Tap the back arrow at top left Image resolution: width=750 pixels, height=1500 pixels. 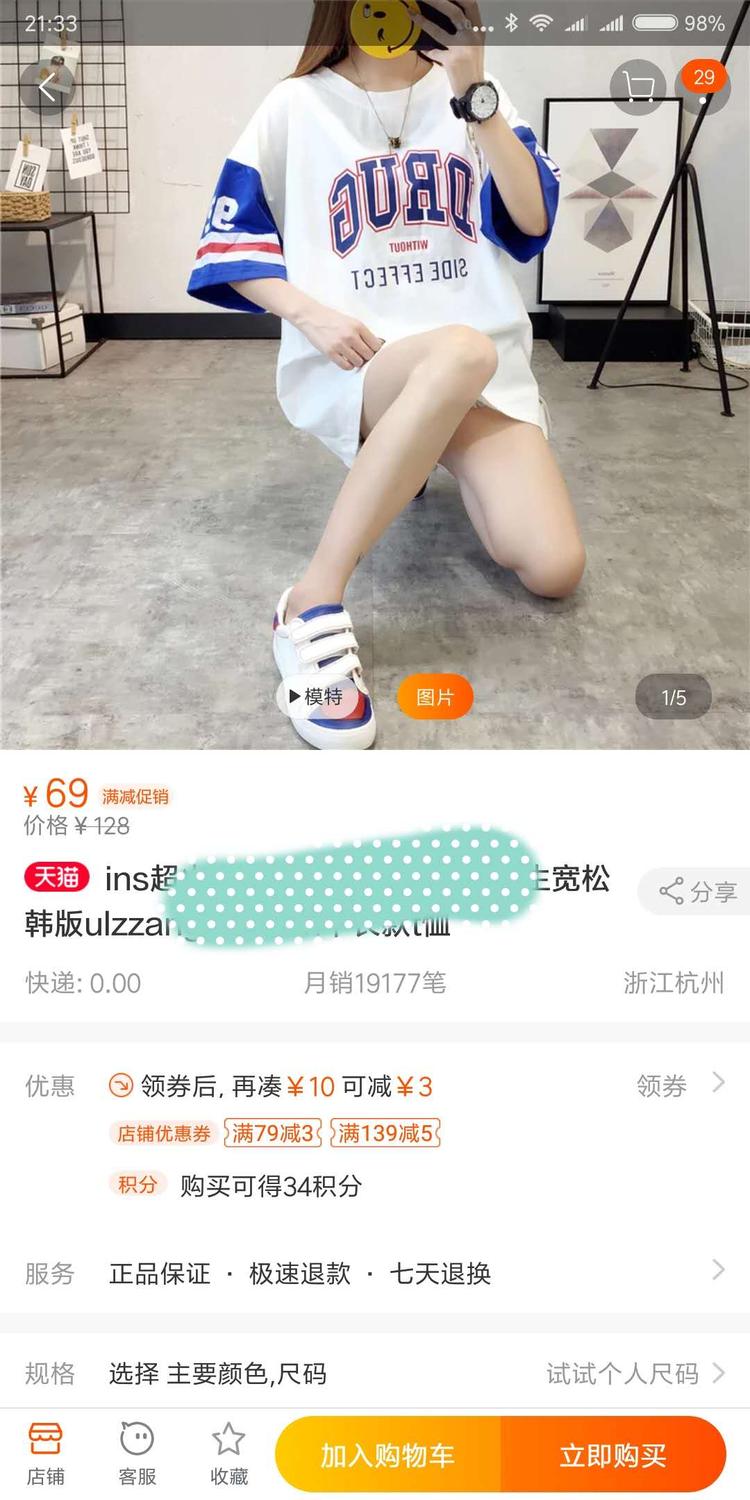[x=46, y=84]
